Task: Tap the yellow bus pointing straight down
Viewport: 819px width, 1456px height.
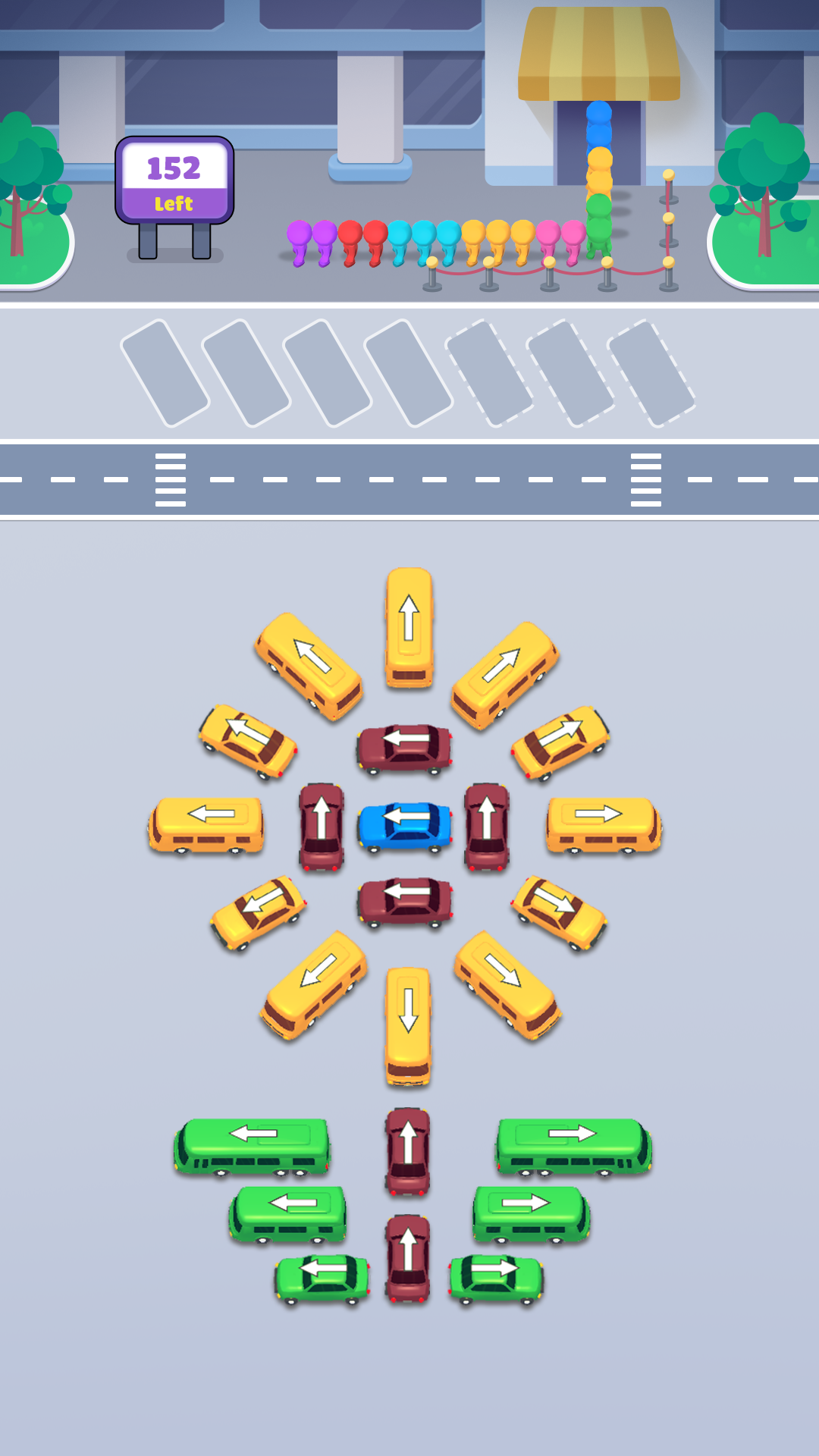Action: pyautogui.click(x=409, y=1025)
